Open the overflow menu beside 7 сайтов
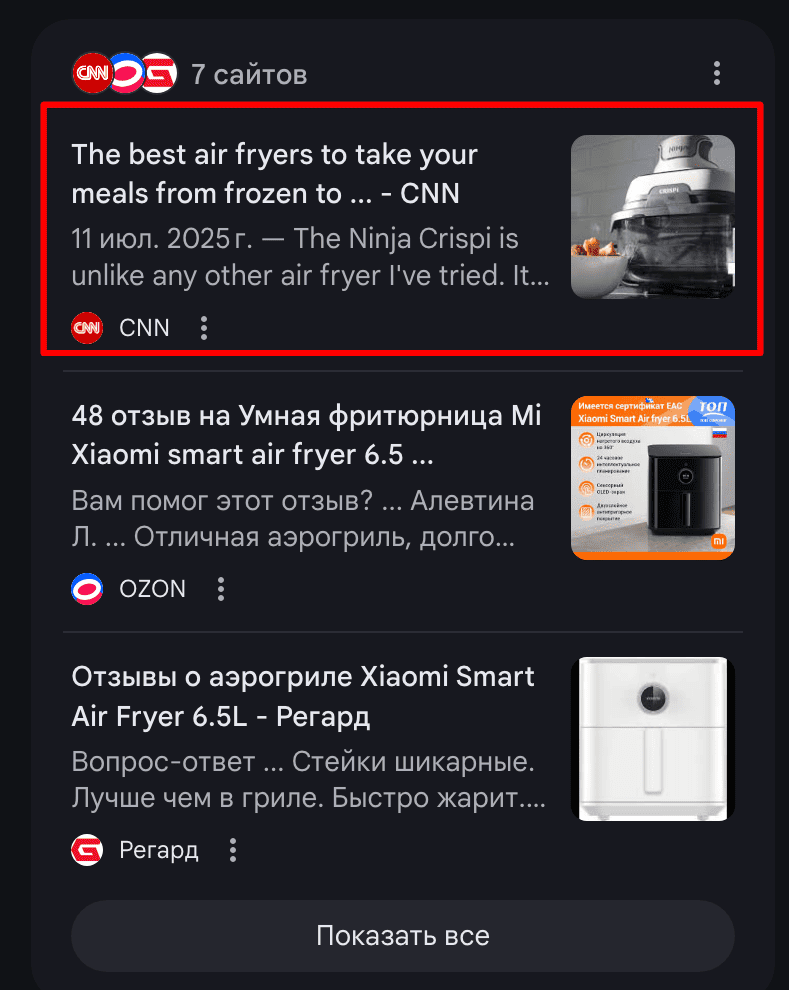This screenshot has height=990, width=789. coord(717,74)
